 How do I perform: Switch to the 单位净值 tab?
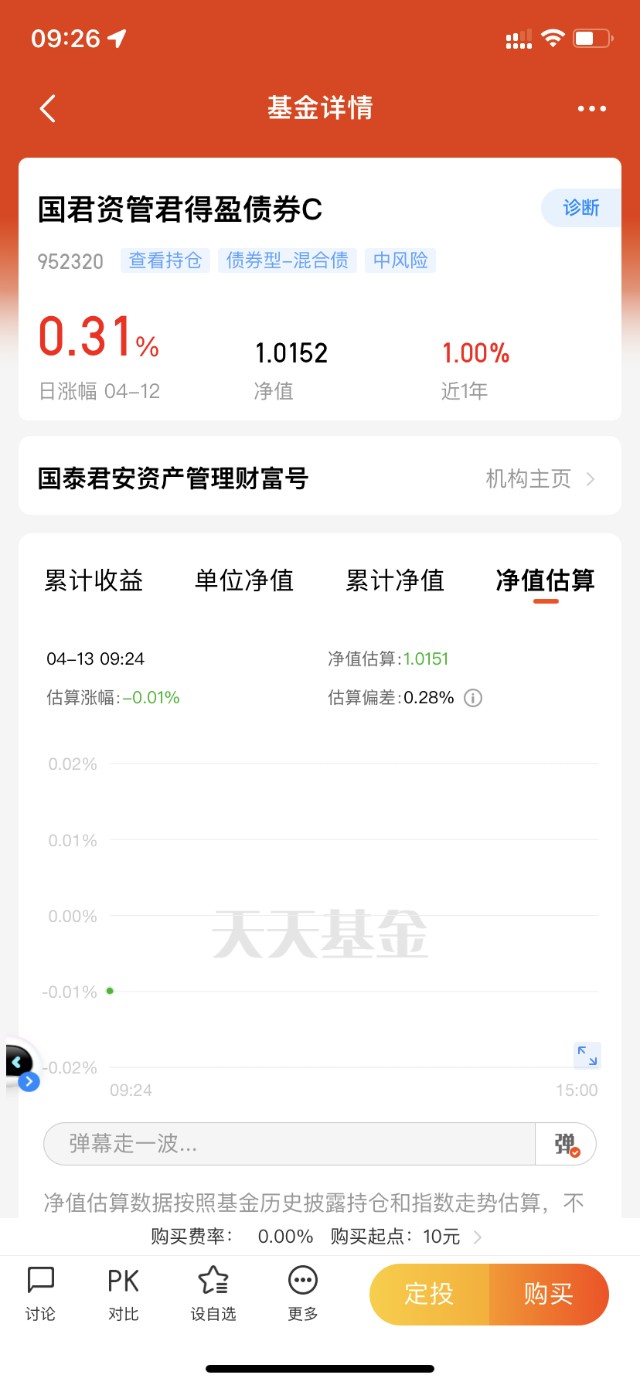coord(244,581)
